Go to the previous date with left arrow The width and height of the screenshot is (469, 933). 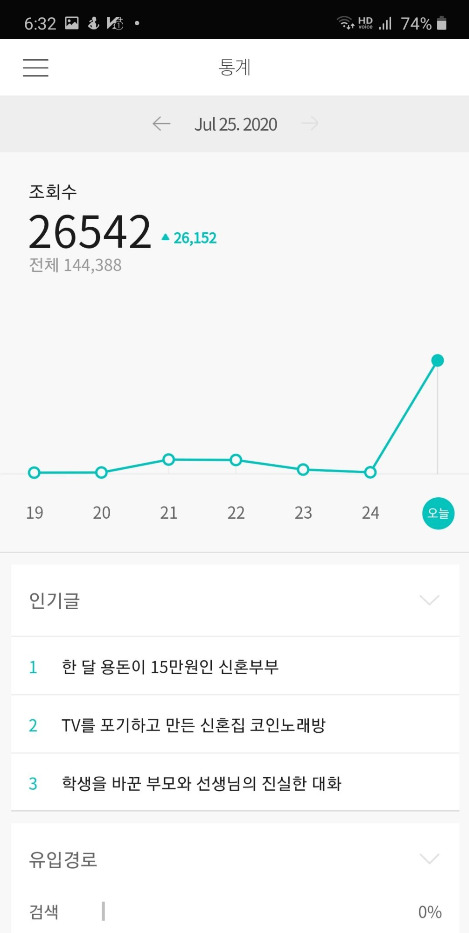[x=161, y=124]
